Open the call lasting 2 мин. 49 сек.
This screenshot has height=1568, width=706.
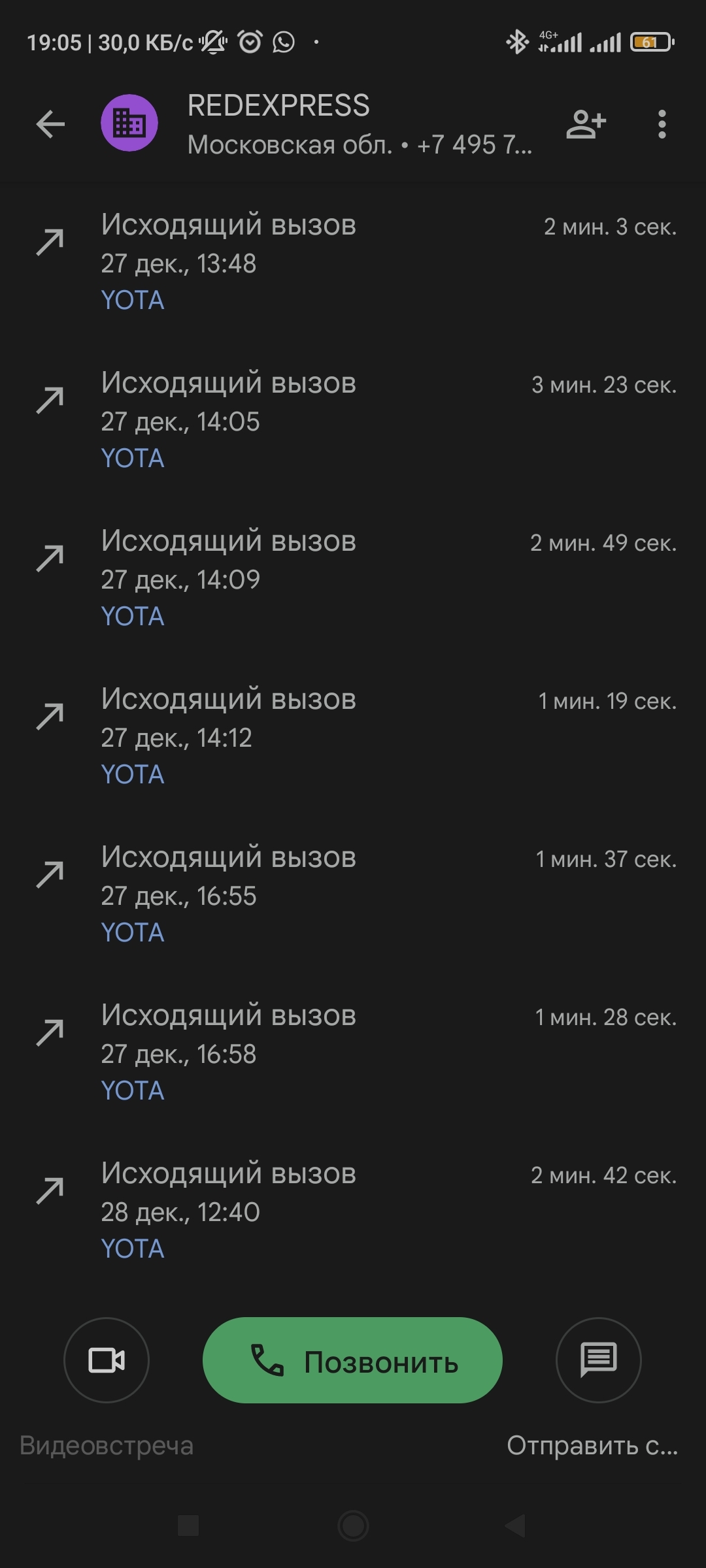tap(353, 578)
